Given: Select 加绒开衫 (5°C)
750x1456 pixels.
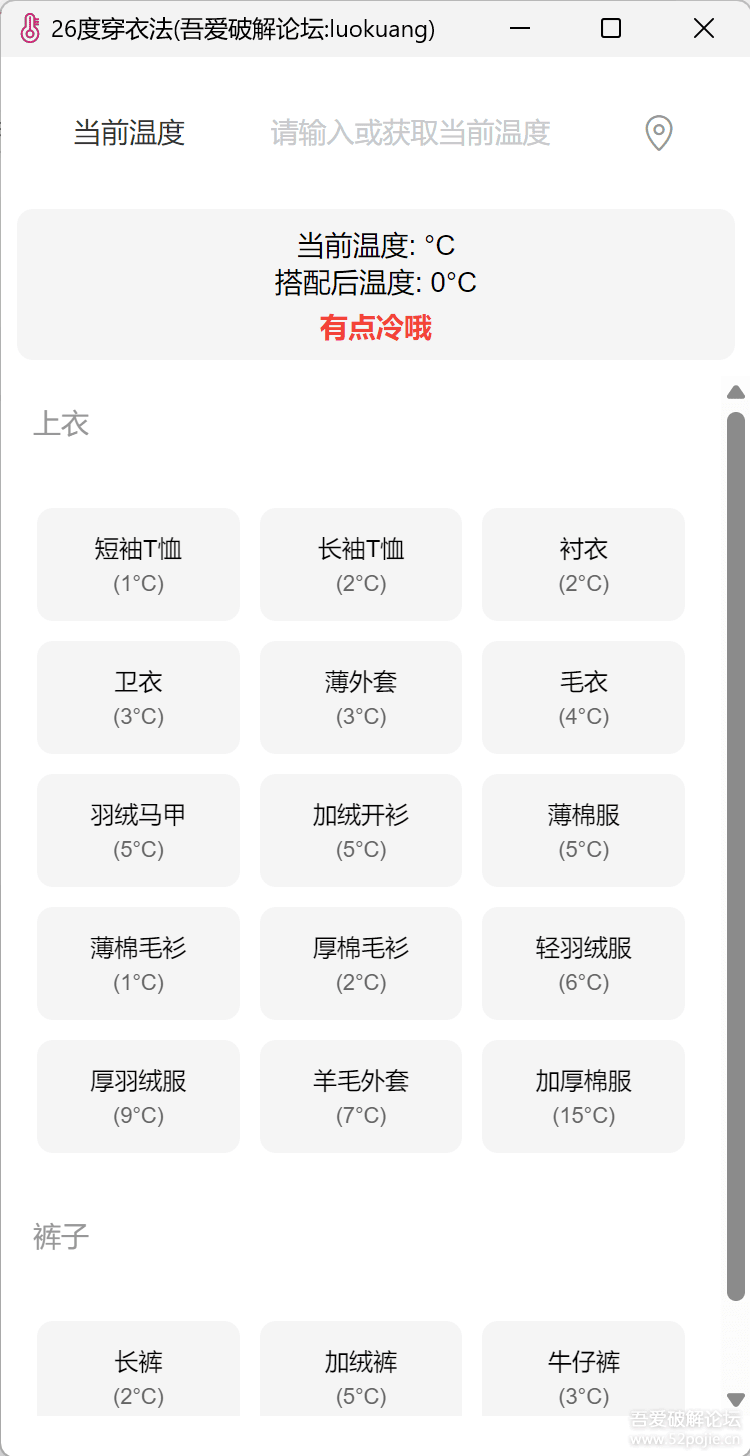Looking at the screenshot, I should [x=361, y=830].
